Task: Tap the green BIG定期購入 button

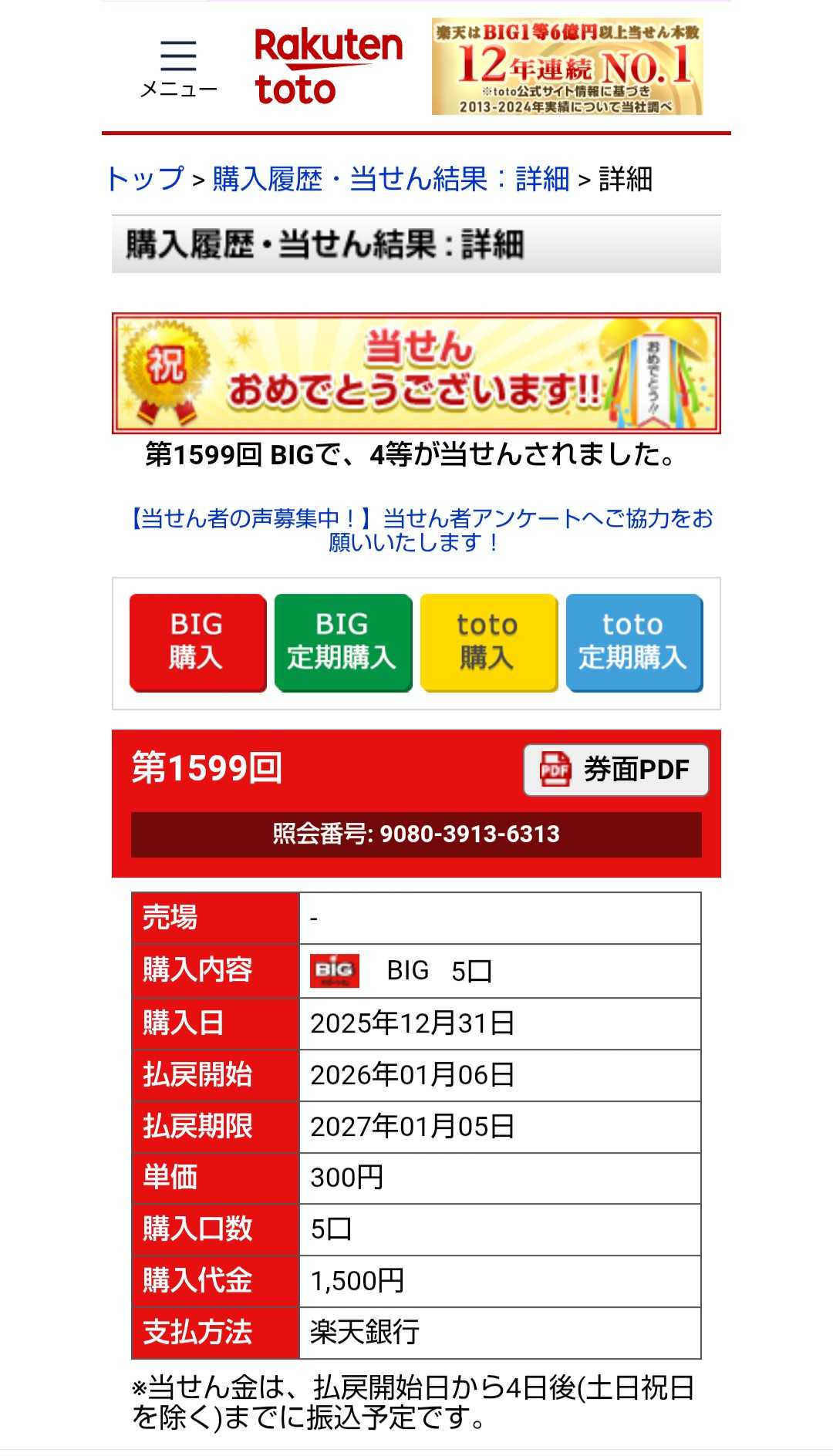Action: [x=342, y=642]
